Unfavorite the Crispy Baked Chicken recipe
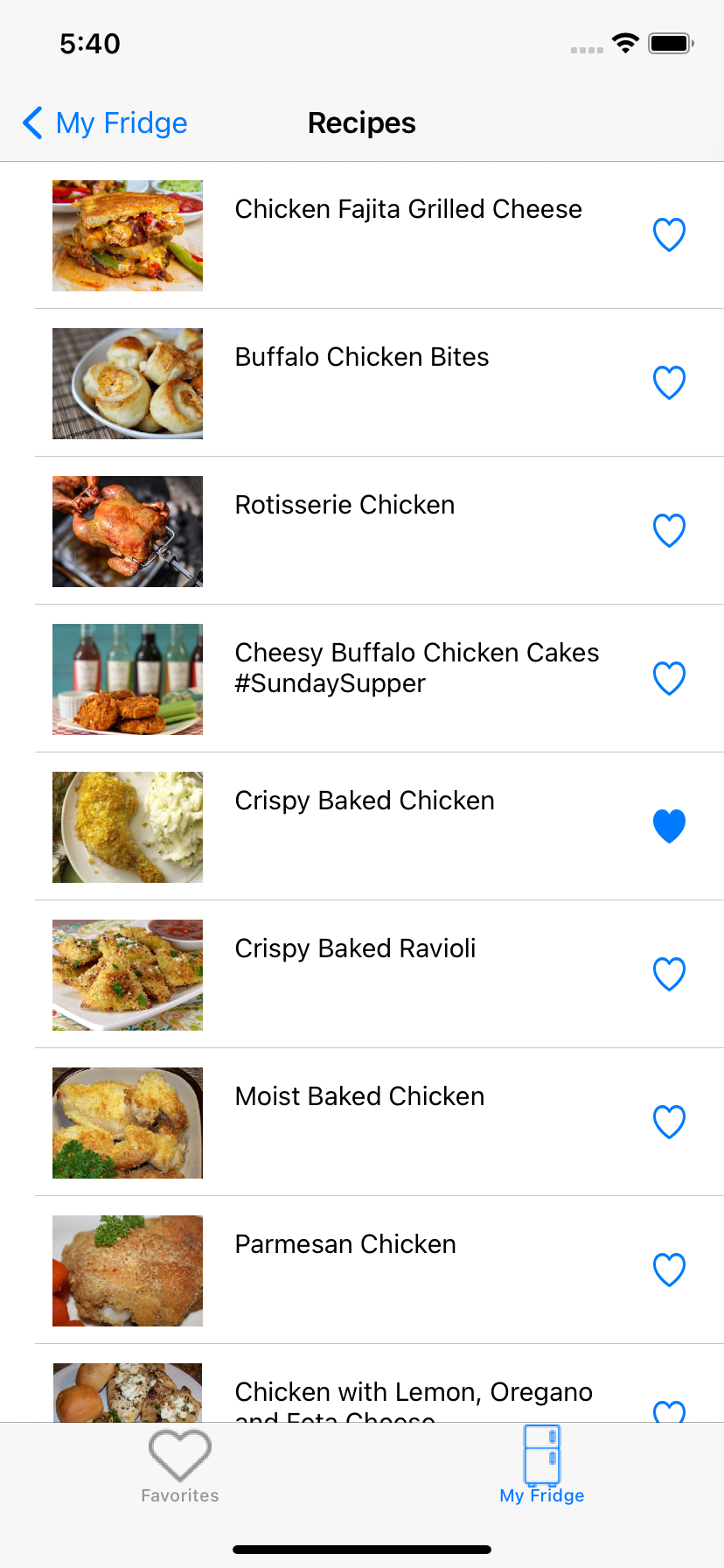The height and width of the screenshot is (1568, 724). [669, 826]
